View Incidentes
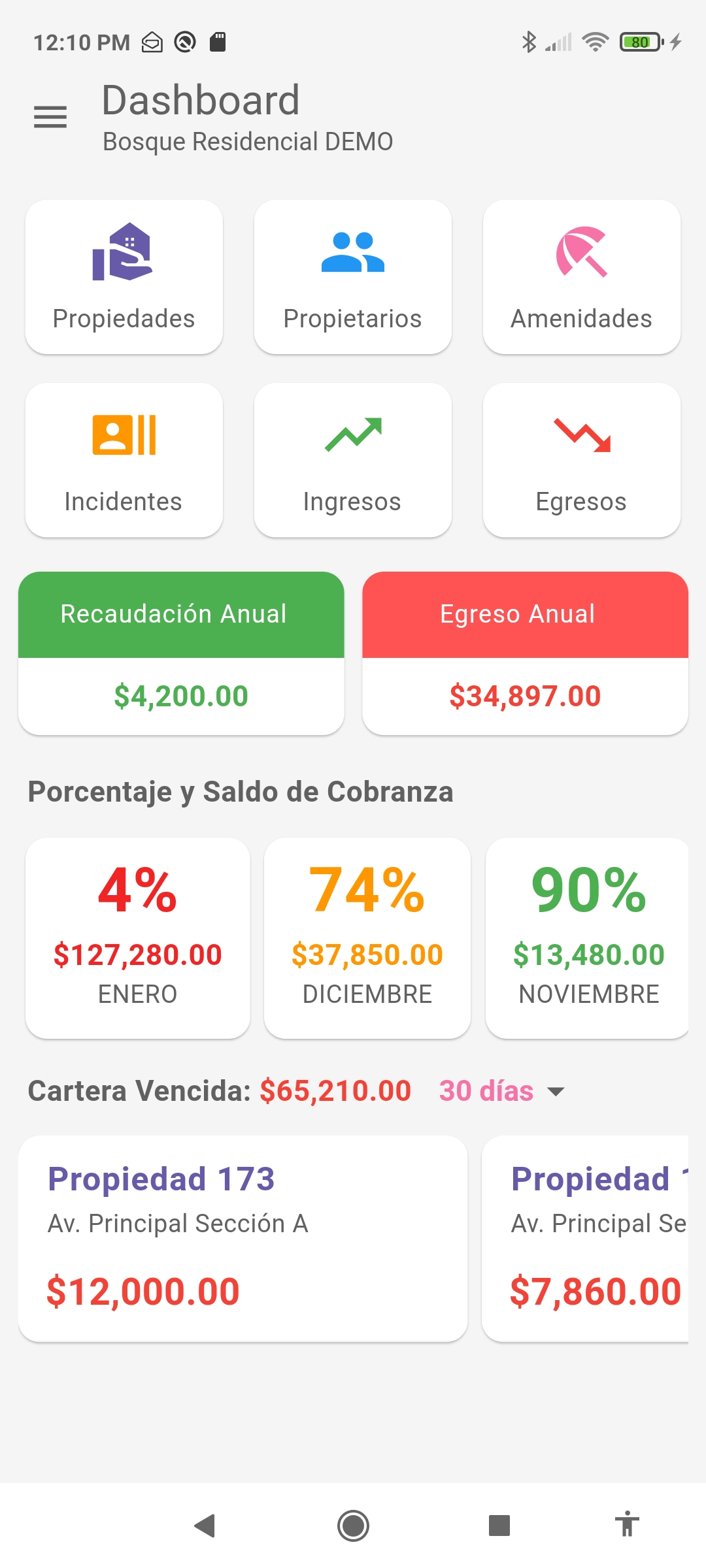 pyautogui.click(x=124, y=460)
